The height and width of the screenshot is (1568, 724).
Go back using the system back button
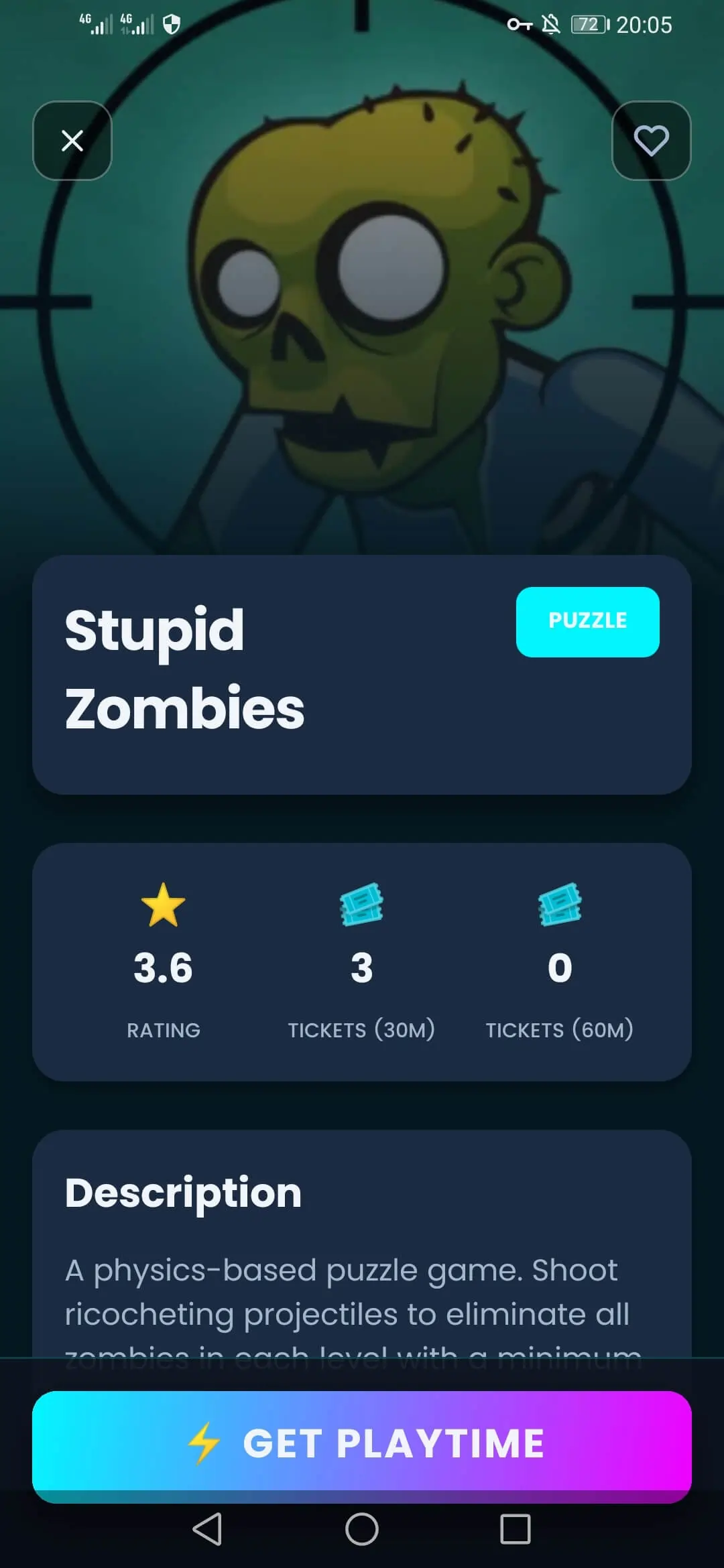pos(208,1529)
